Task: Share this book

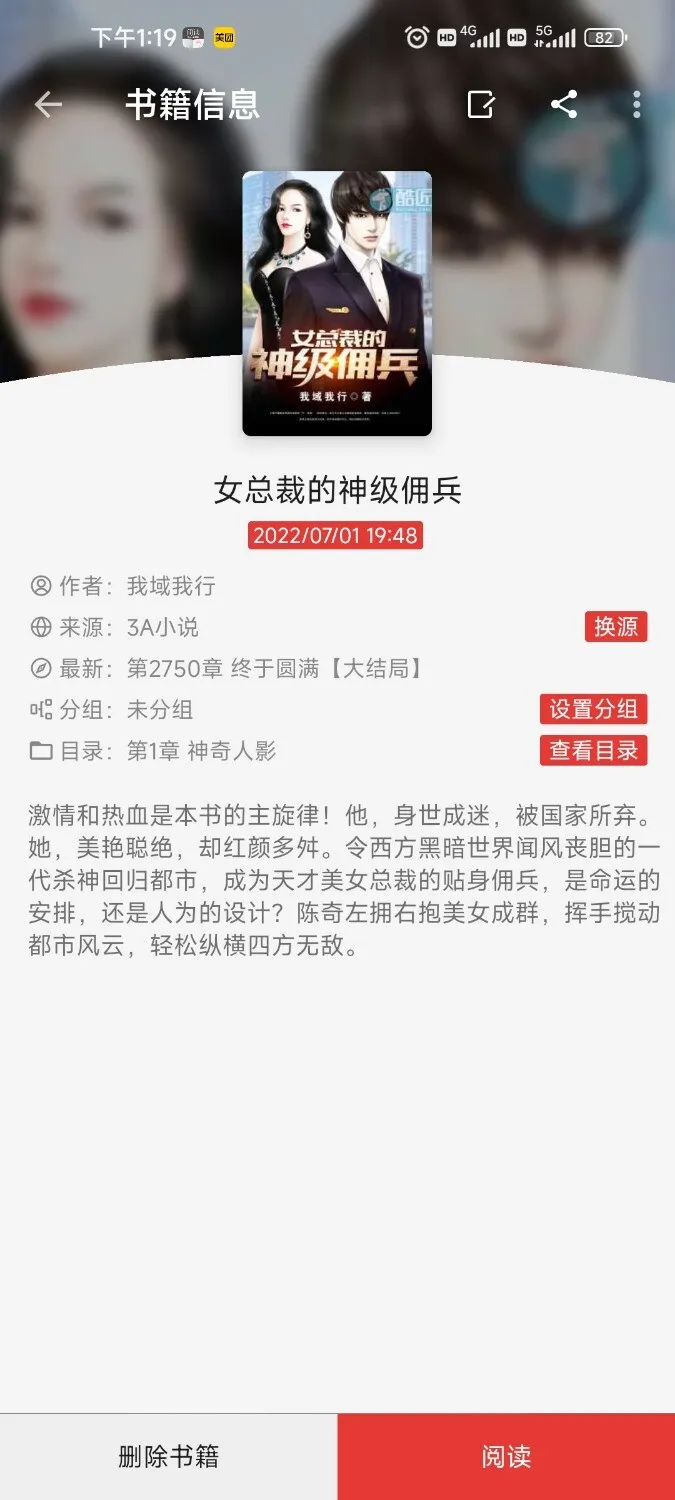Action: (564, 104)
